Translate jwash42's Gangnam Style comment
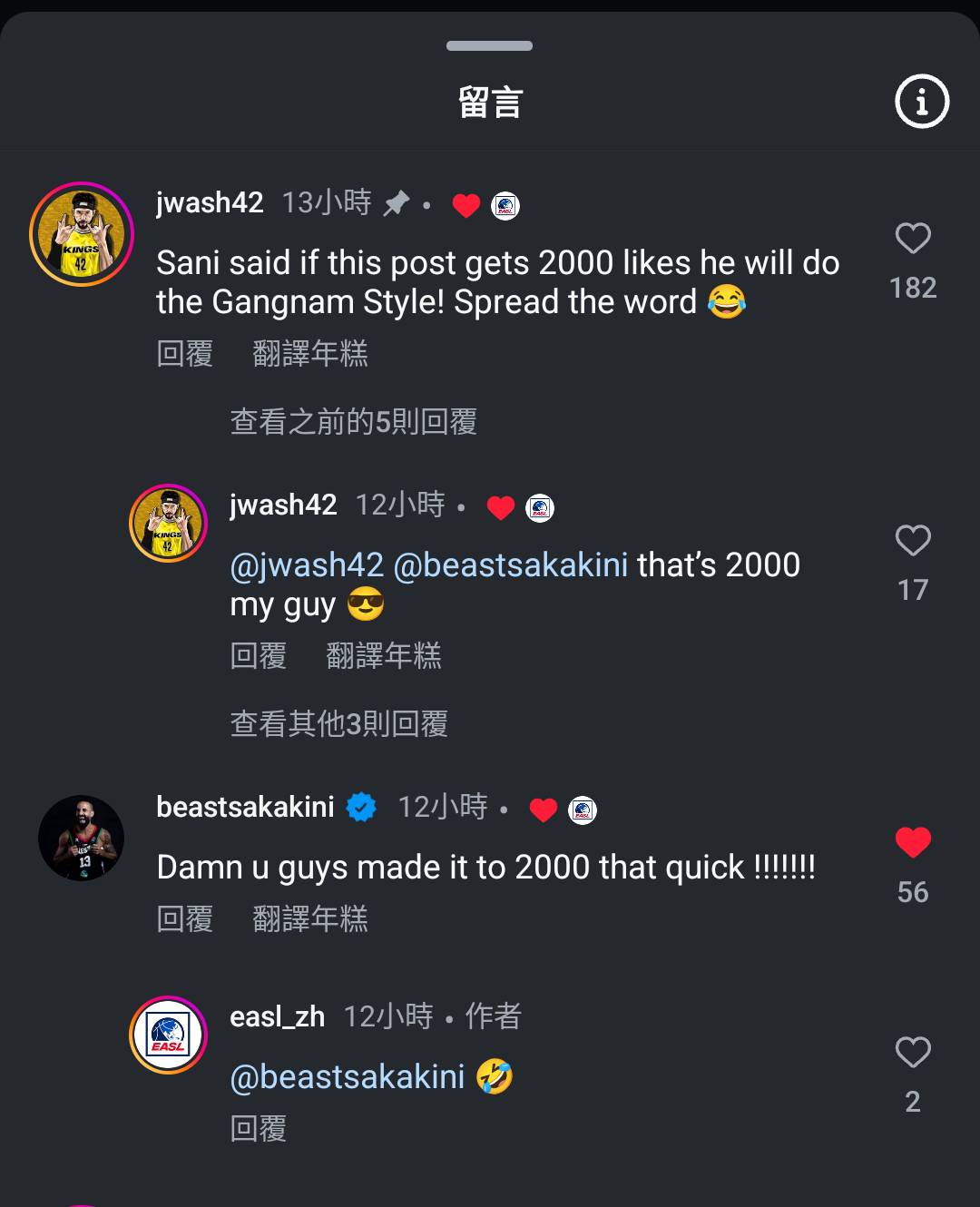The height and width of the screenshot is (1207, 980). (309, 353)
